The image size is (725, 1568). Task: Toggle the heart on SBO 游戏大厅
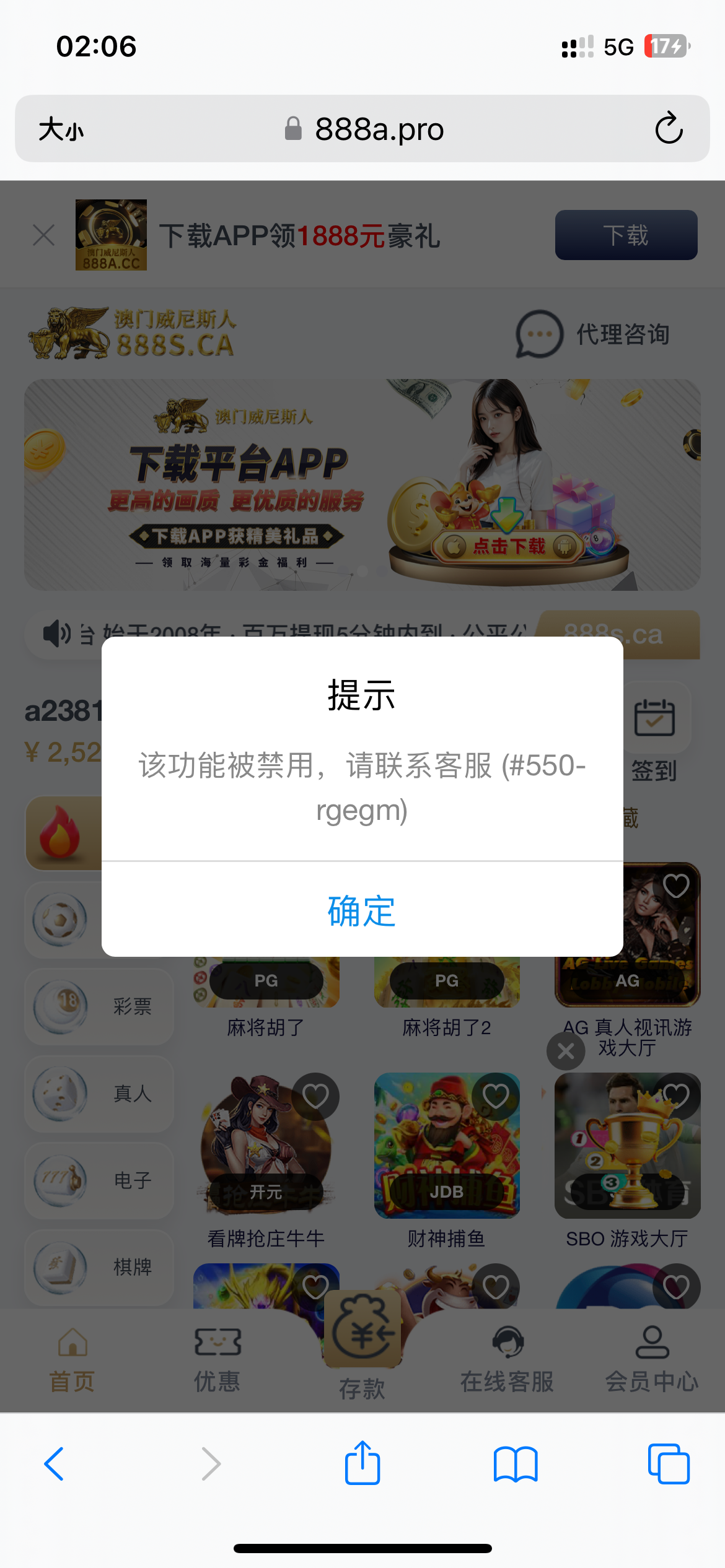coord(675,1096)
